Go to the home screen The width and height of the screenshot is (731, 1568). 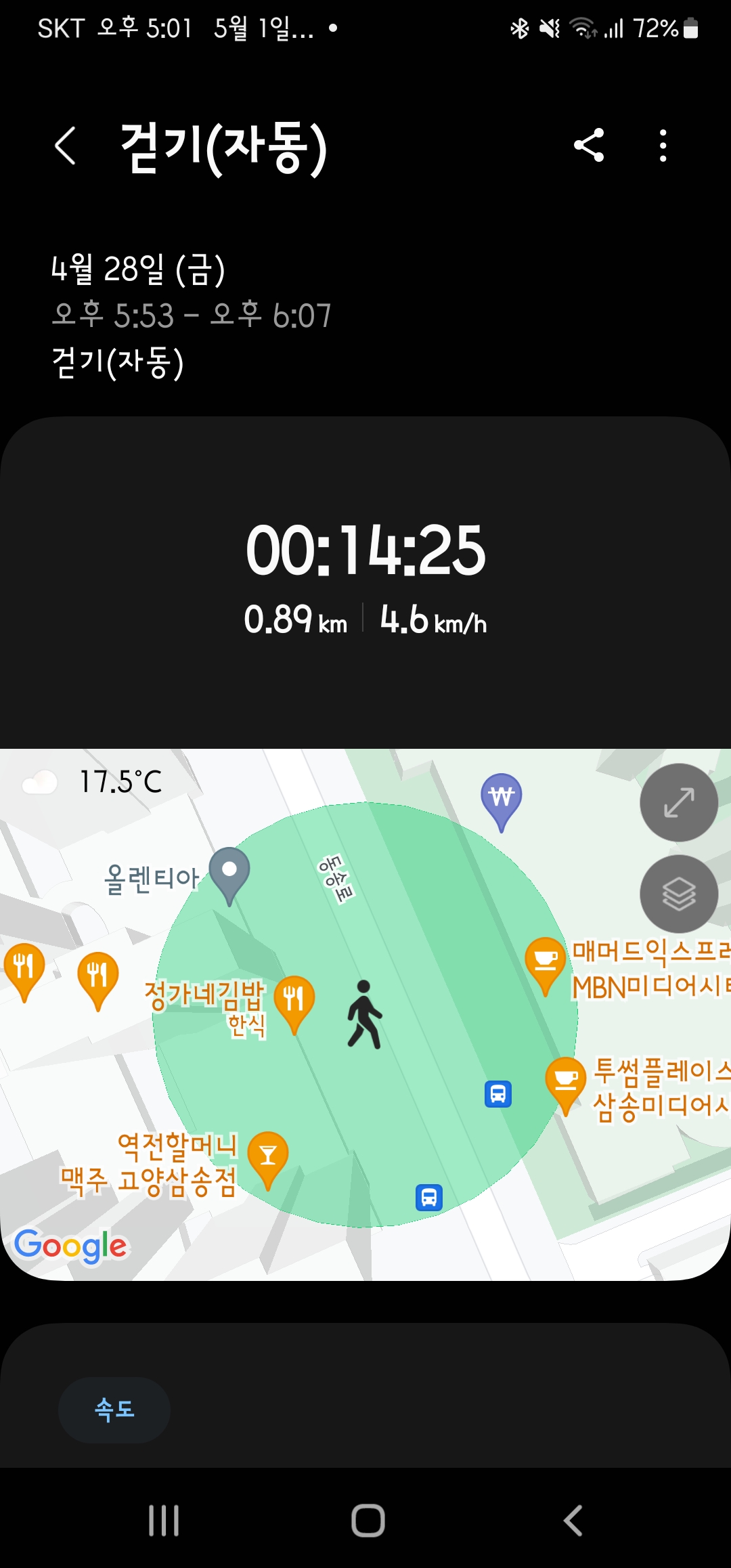click(x=368, y=1521)
